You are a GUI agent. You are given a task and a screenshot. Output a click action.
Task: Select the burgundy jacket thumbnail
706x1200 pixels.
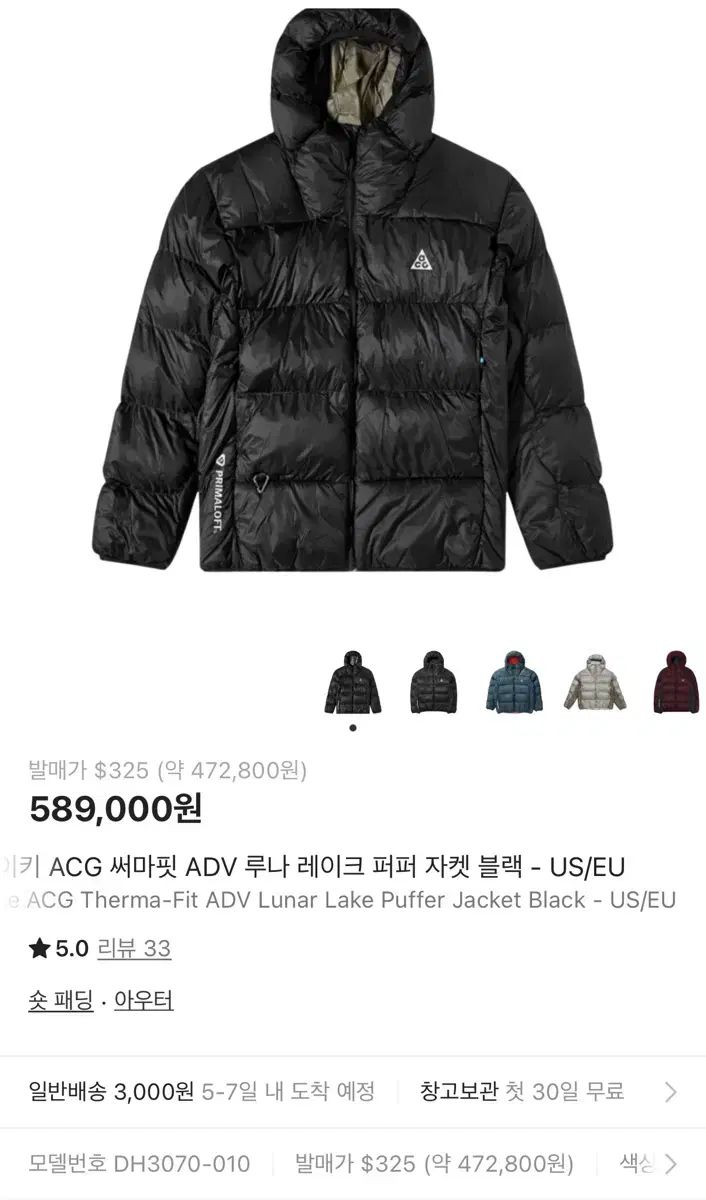(x=677, y=681)
